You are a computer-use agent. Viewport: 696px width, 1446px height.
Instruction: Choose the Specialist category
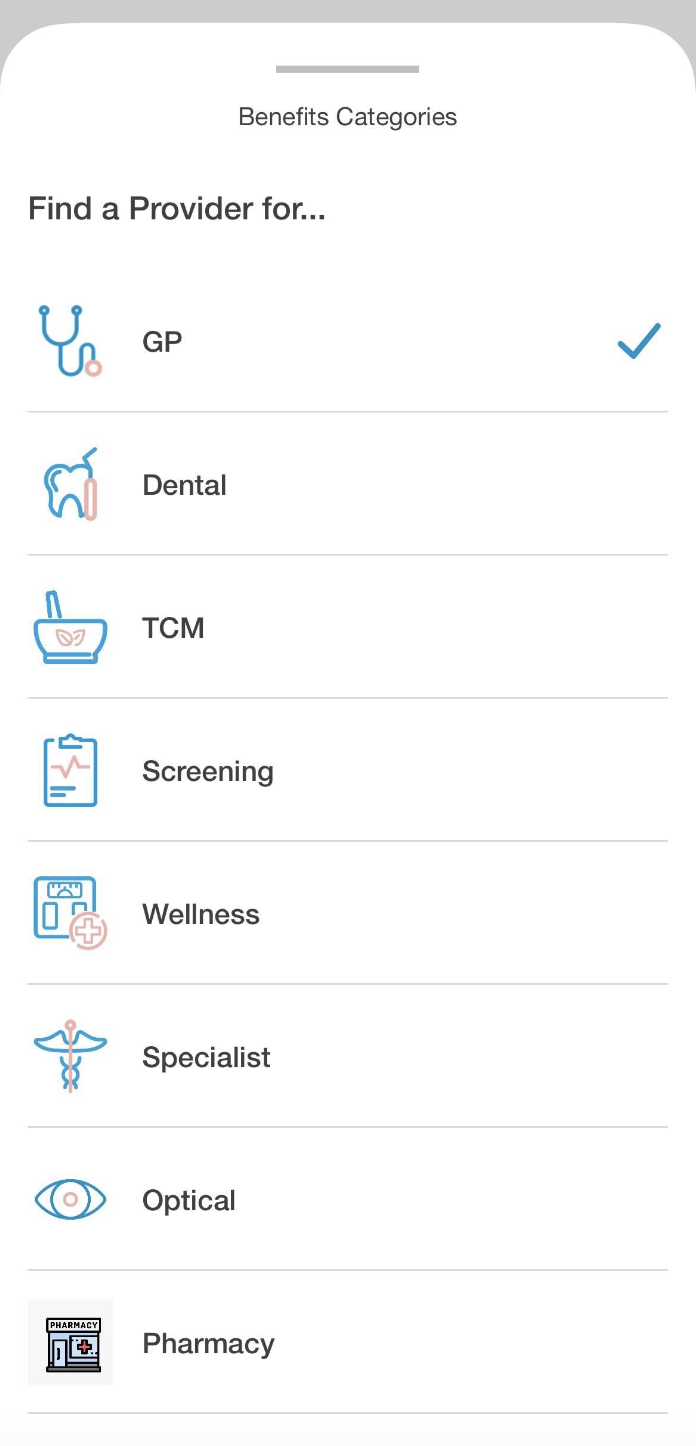tap(206, 1057)
